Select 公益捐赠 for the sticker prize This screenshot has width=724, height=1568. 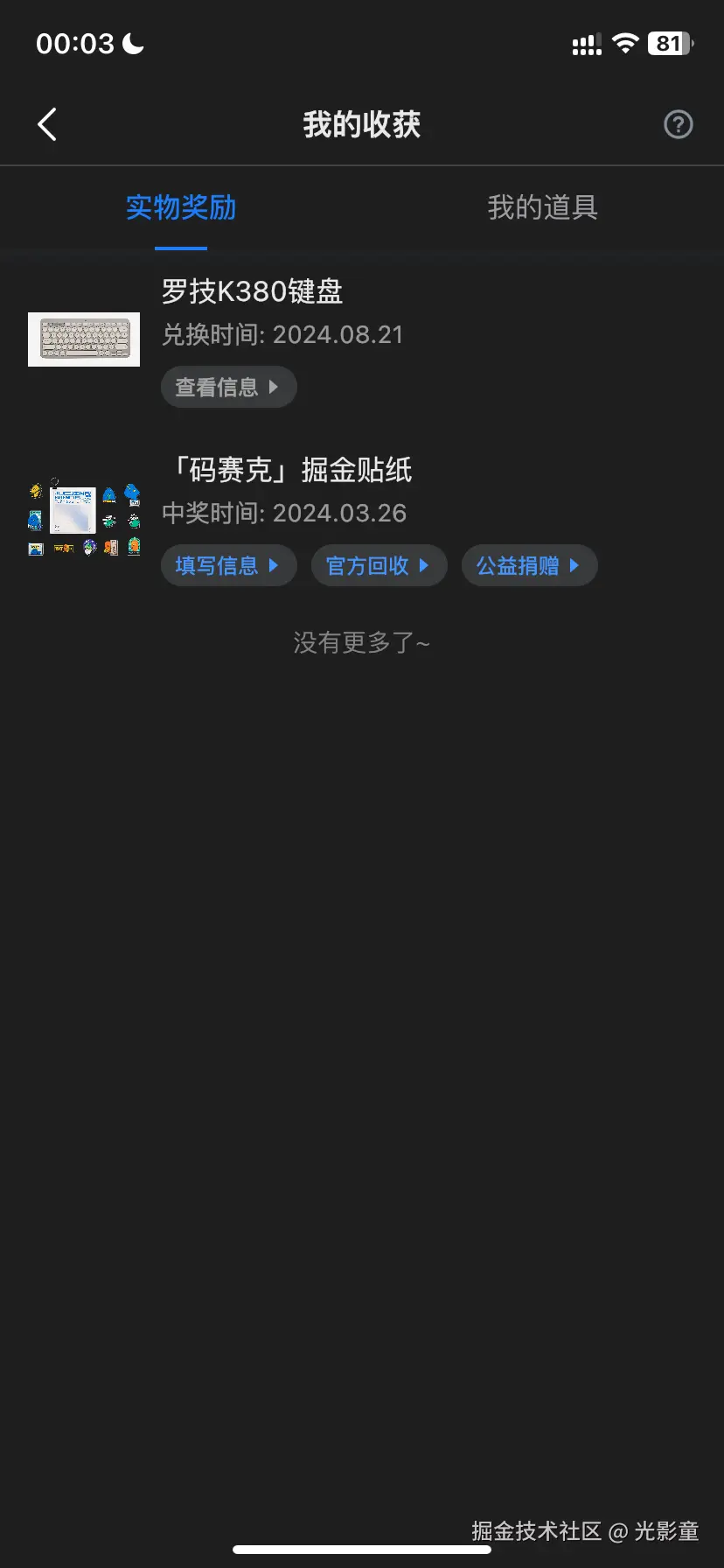528,565
